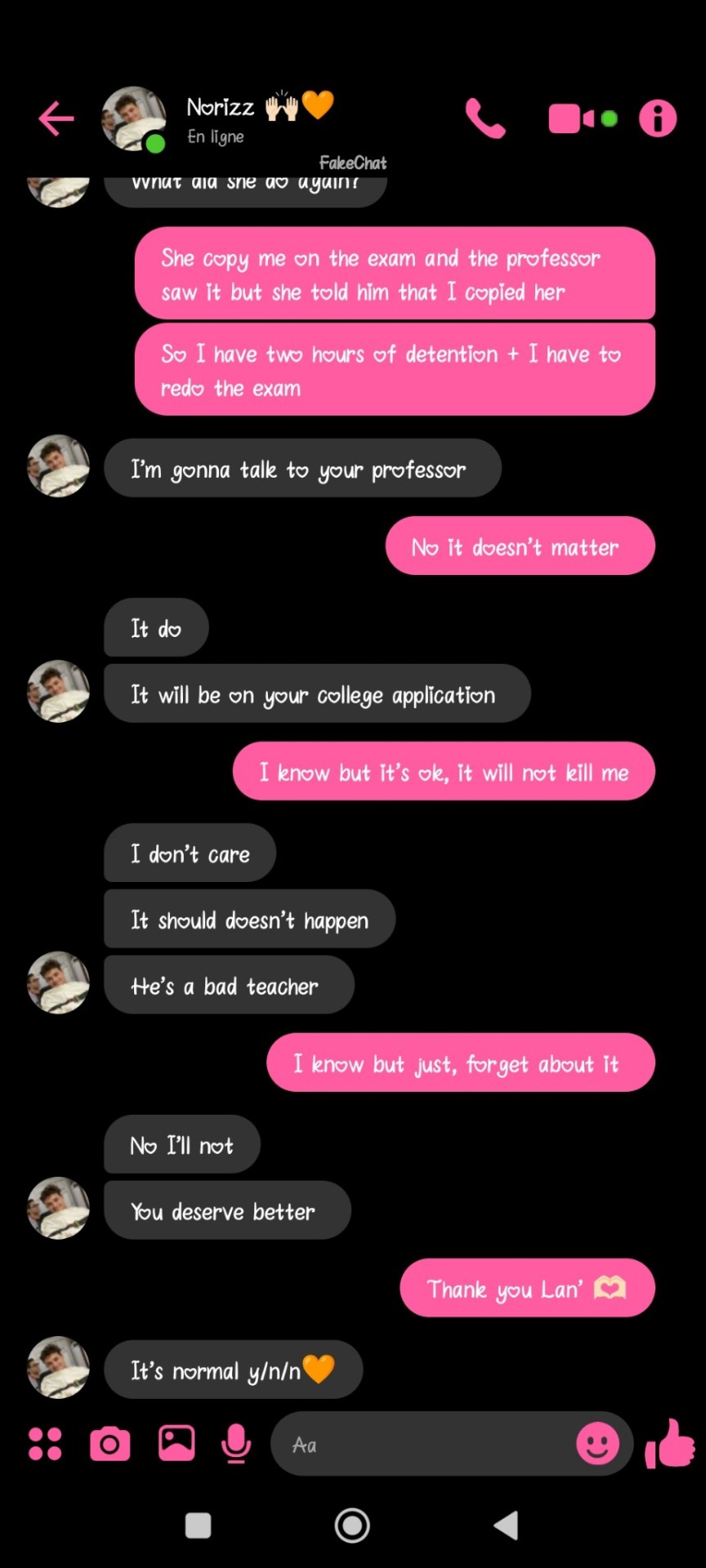Record a voice message with the microphone
This screenshot has width=706, height=1568.
[x=236, y=1443]
